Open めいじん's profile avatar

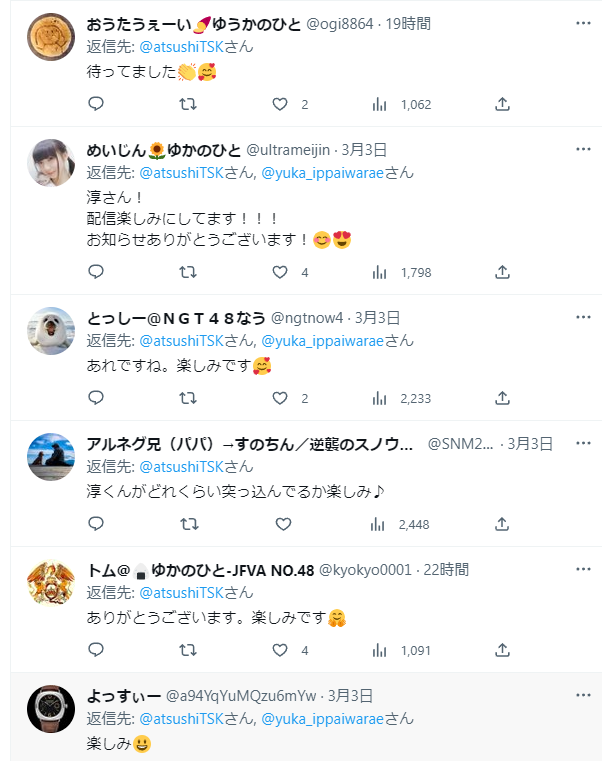coord(50,162)
